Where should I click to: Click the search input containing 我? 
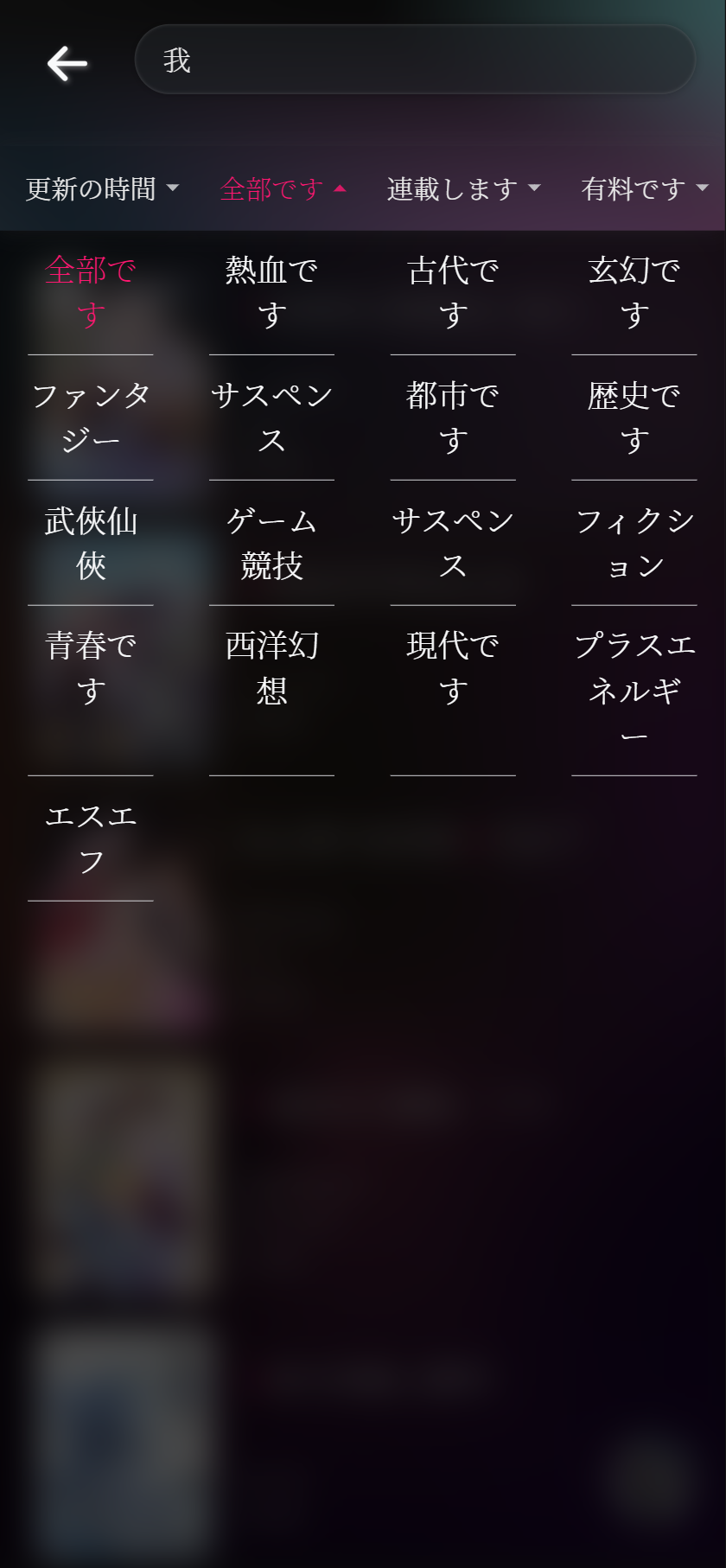pos(414,59)
